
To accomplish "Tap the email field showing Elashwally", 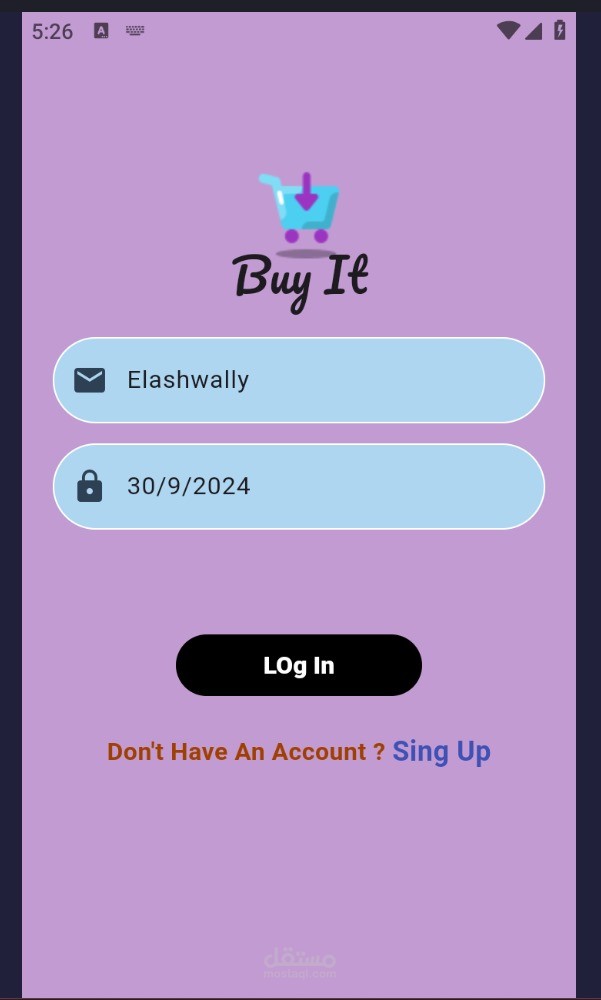I will point(299,380).
